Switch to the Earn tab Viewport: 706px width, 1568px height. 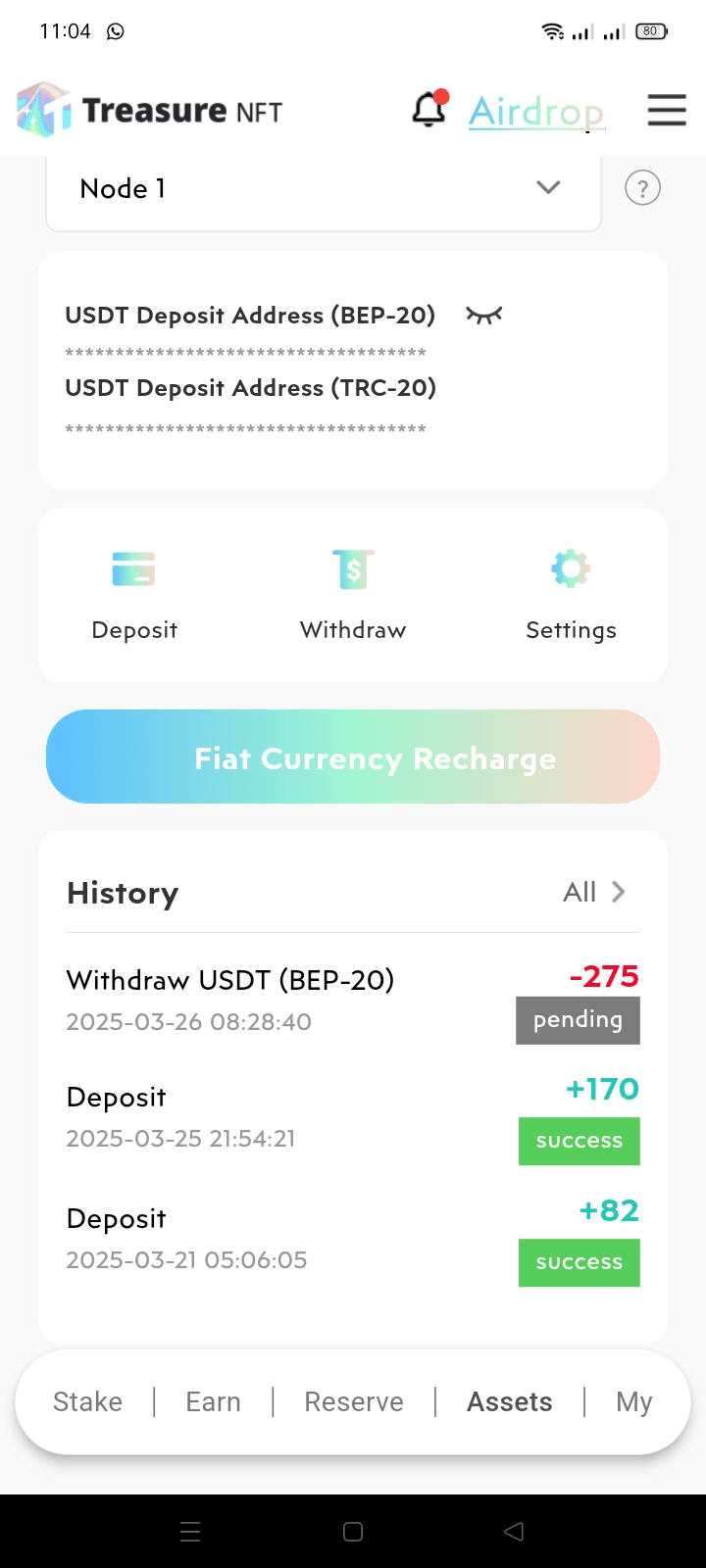coord(213,1401)
